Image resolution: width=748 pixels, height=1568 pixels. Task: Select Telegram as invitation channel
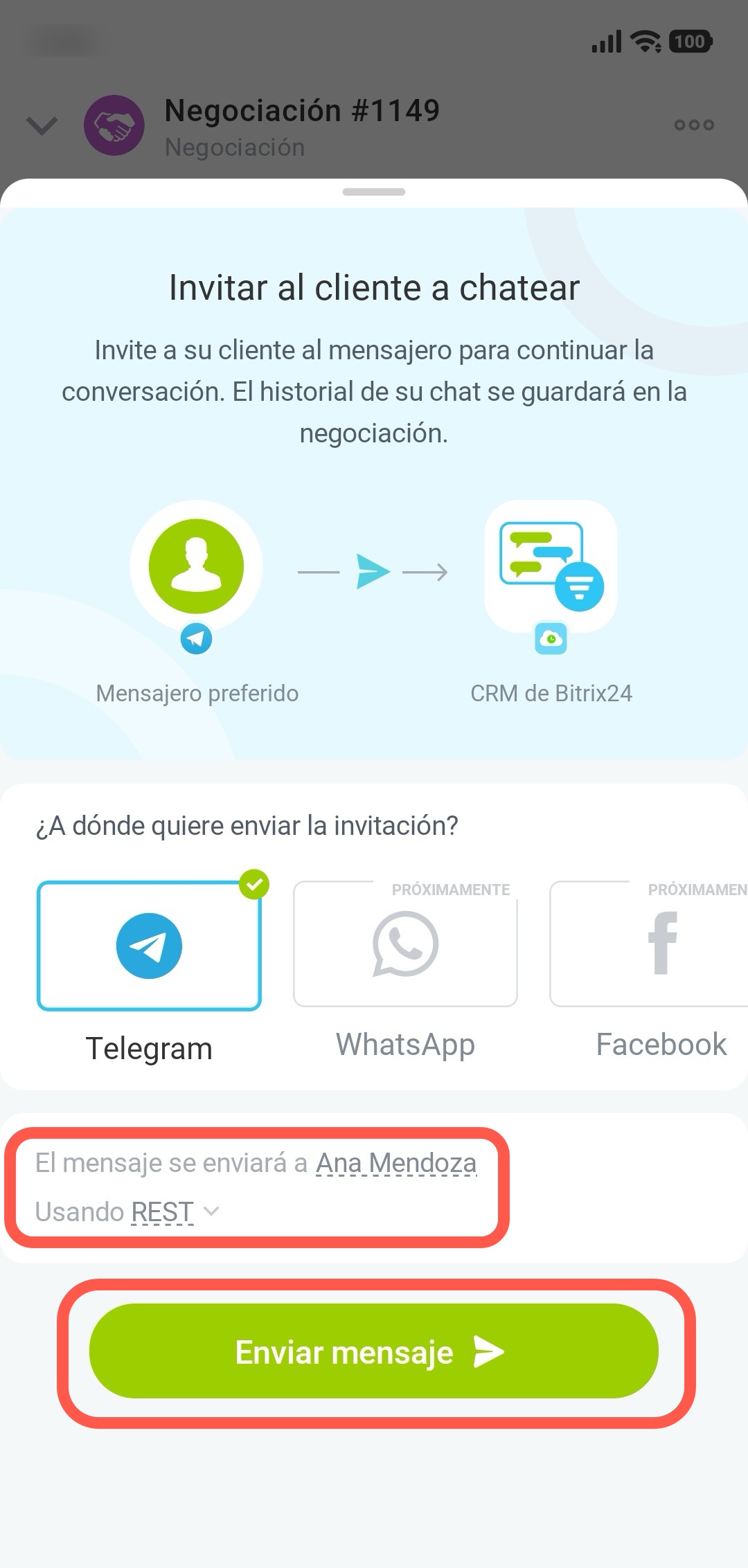(x=149, y=946)
